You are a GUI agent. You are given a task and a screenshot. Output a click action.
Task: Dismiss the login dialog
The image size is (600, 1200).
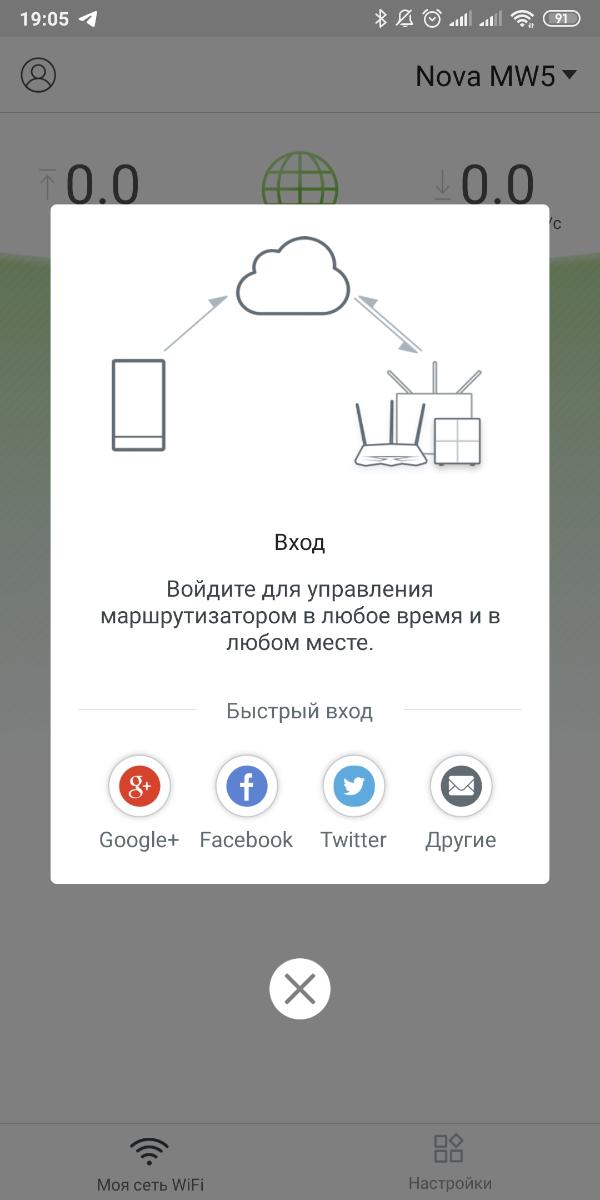coord(300,989)
